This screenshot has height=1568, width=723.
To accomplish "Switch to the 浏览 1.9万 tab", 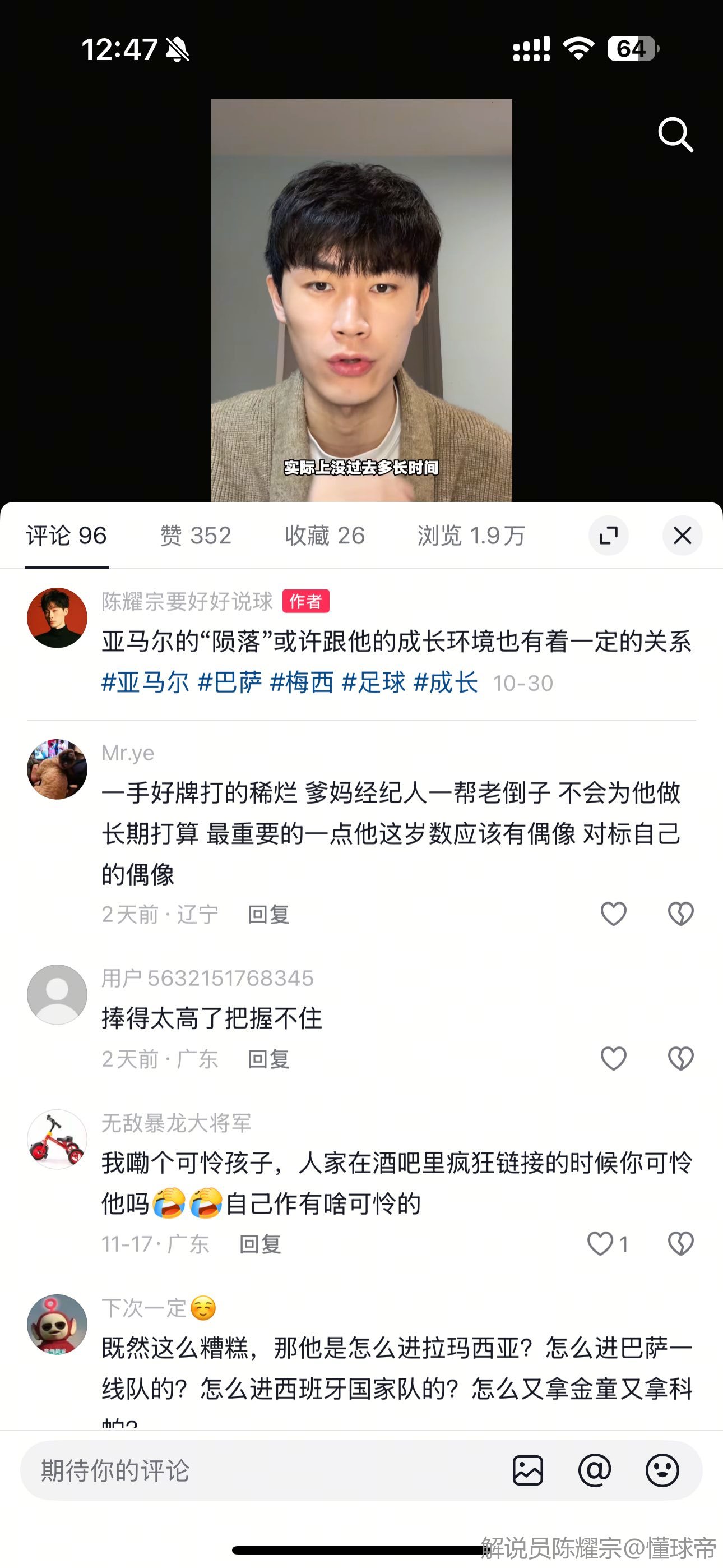I will (x=470, y=536).
